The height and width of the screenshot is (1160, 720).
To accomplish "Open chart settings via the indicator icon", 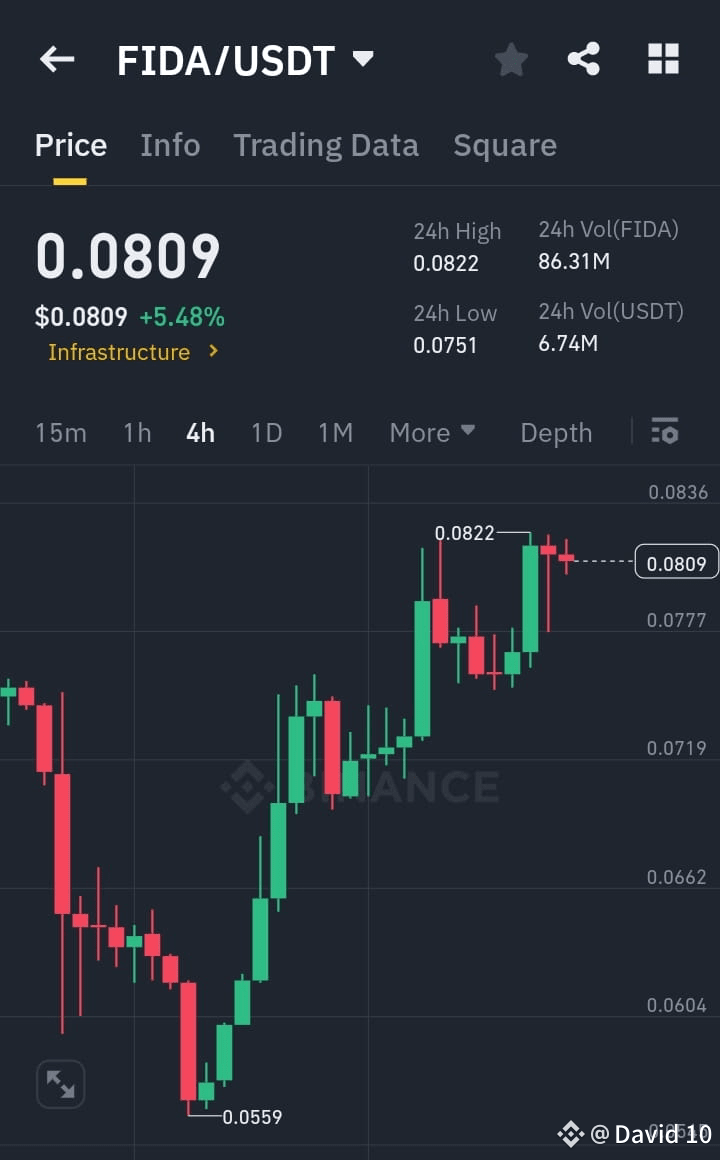I will click(x=664, y=432).
